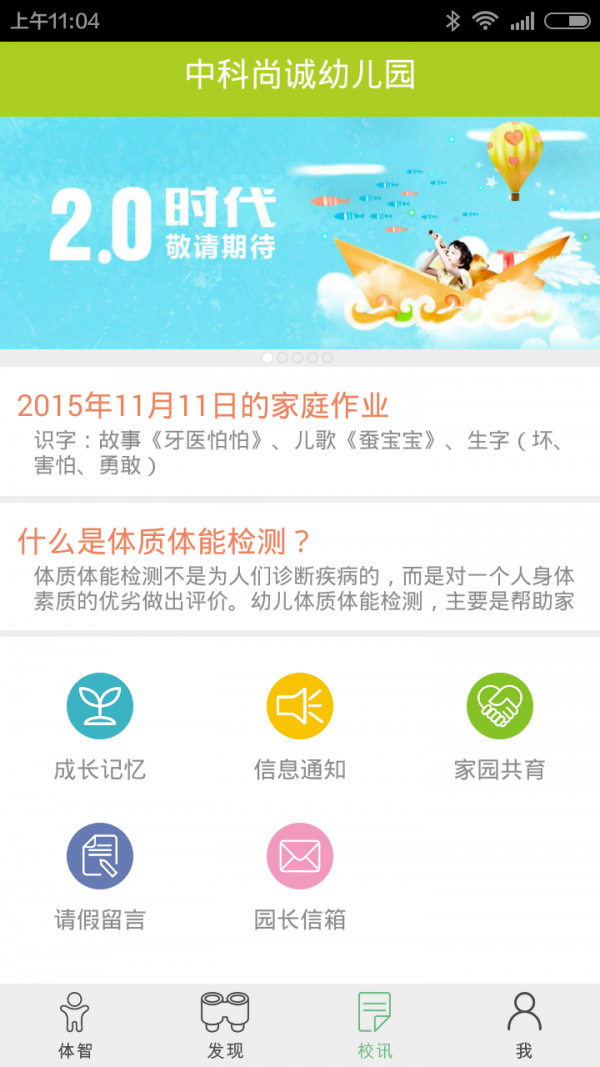Viewport: 600px width, 1067px height.
Task: Open 园长信箱
Action: coord(300,876)
